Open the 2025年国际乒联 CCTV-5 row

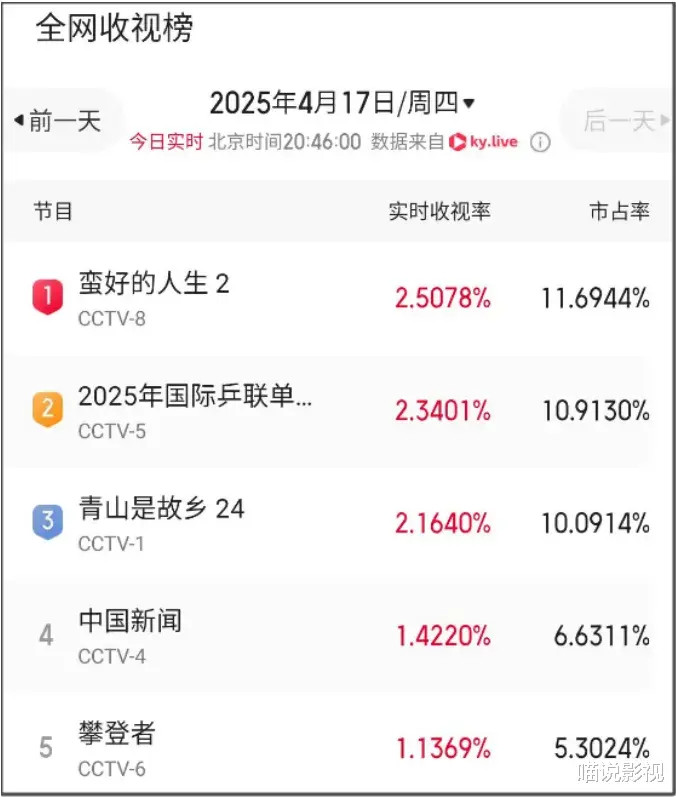(338, 410)
